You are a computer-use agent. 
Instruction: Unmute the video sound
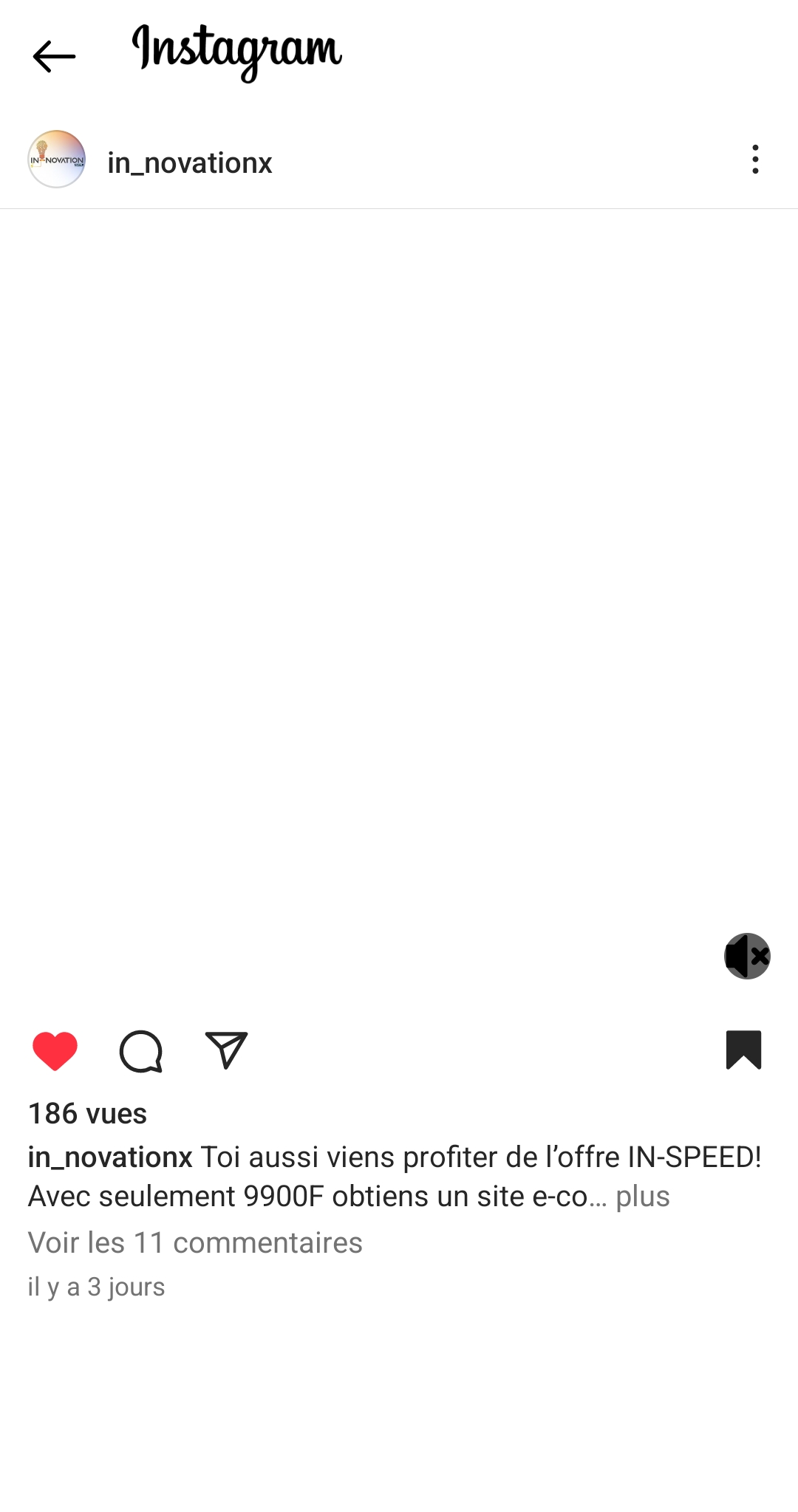(x=747, y=956)
